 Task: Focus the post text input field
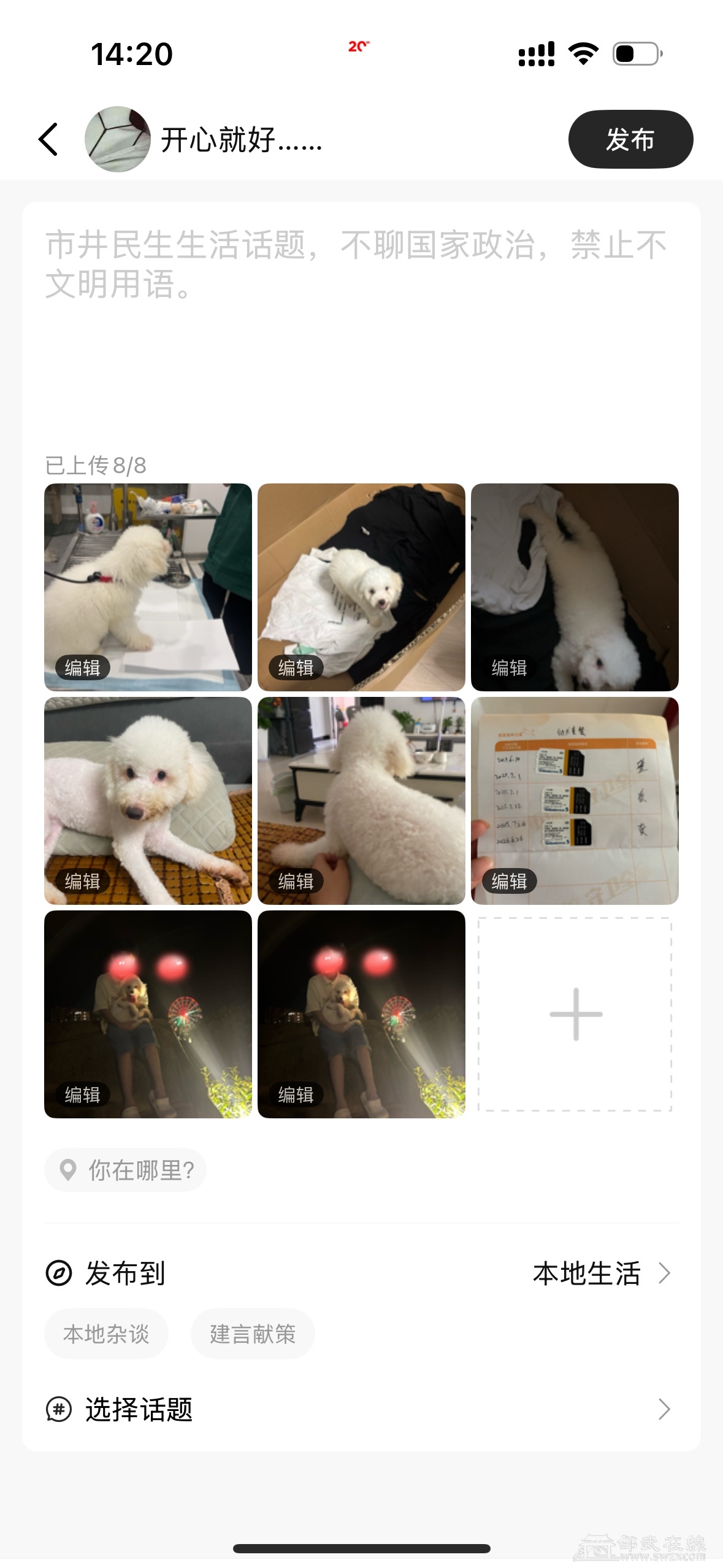click(361, 319)
